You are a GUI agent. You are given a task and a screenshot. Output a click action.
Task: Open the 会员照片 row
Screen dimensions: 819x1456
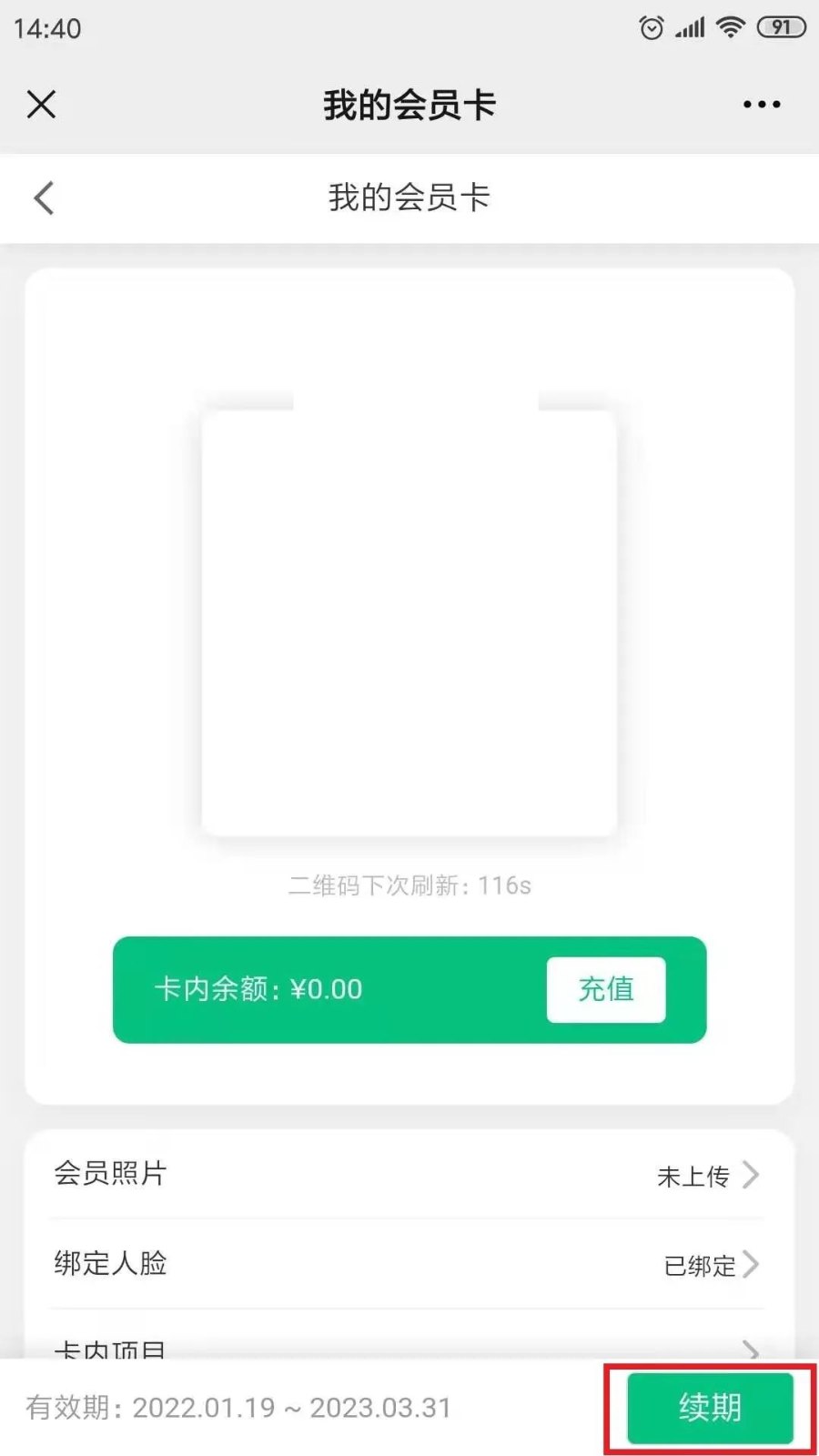pos(407,1174)
